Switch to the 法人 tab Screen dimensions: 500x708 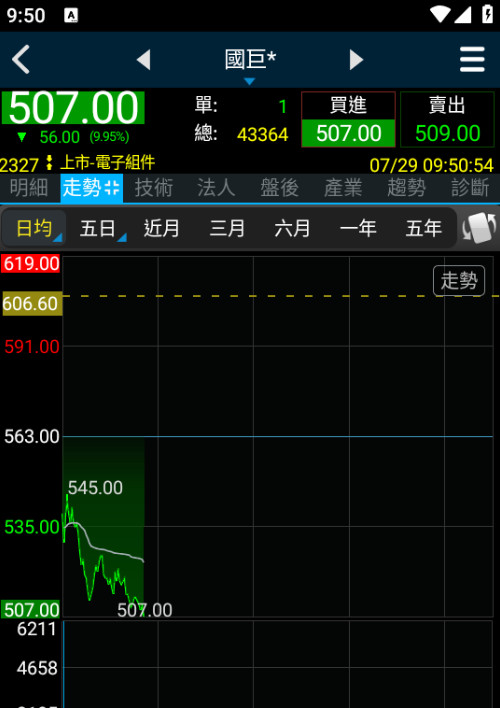[216, 187]
